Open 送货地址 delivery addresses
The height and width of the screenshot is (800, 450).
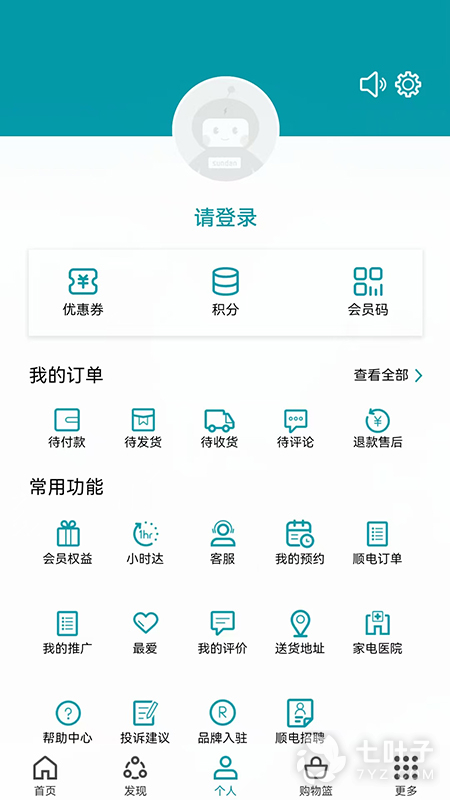pos(299,633)
